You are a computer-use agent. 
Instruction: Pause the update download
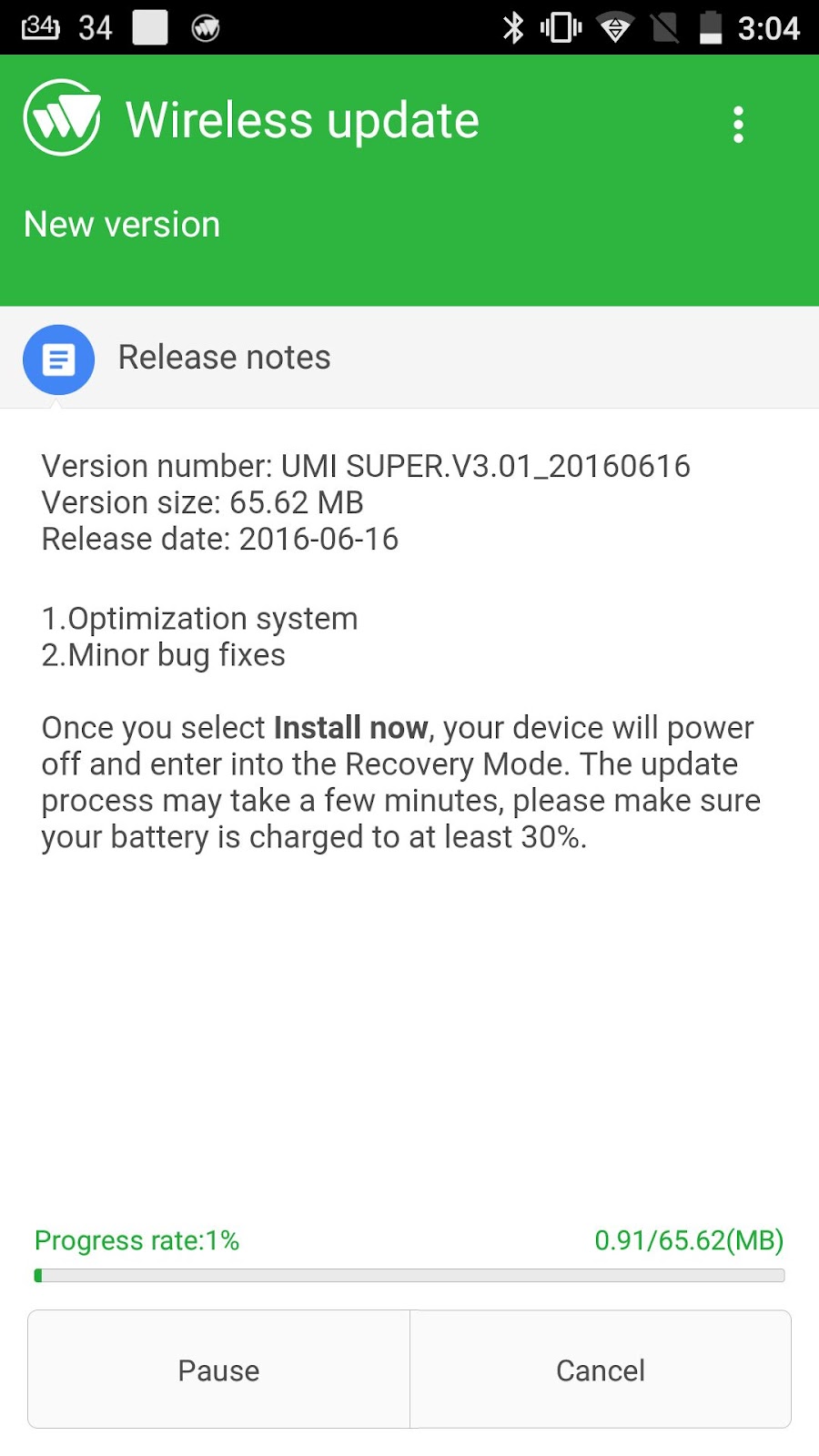click(x=218, y=1370)
